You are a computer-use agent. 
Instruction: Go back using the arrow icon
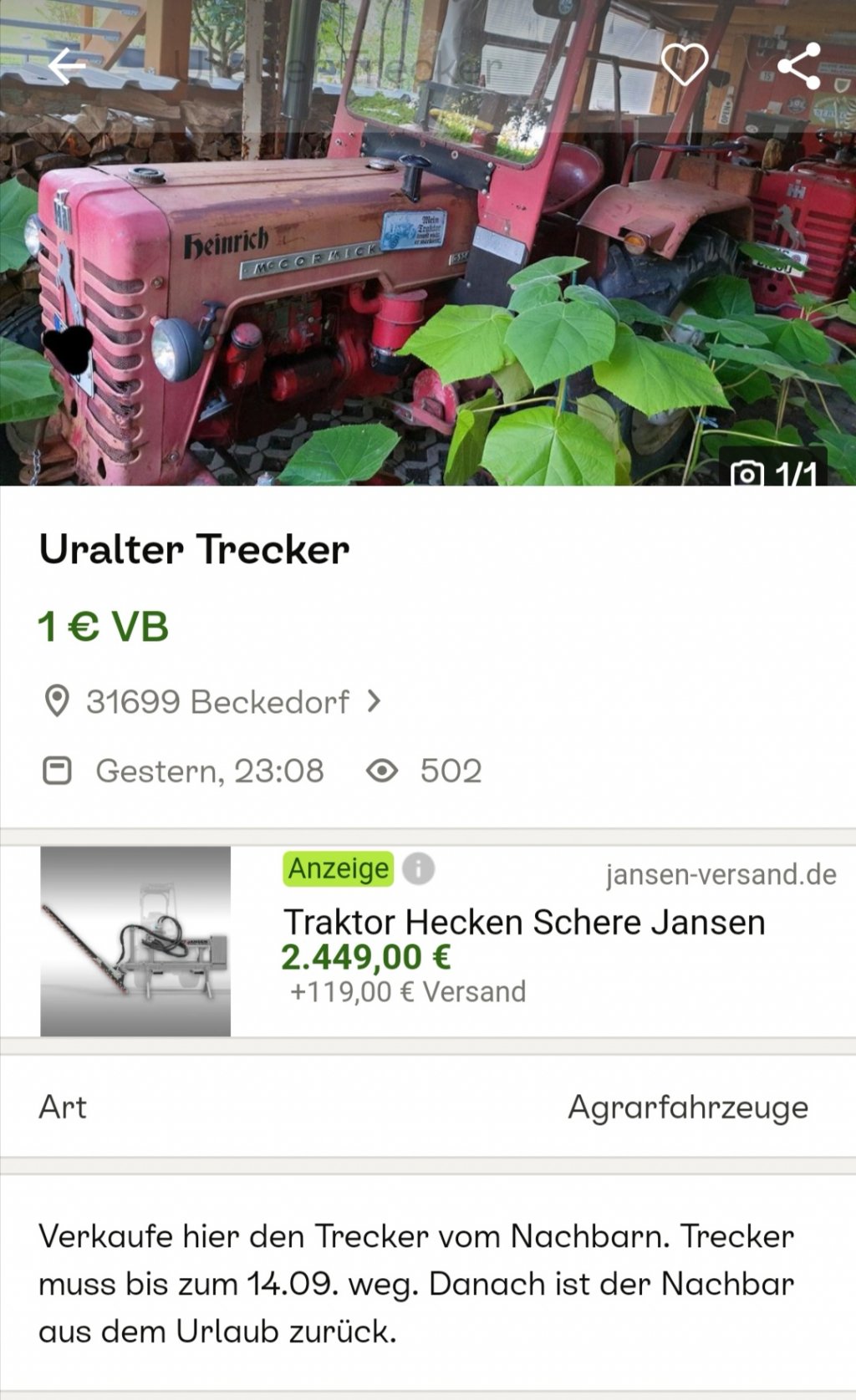67,66
